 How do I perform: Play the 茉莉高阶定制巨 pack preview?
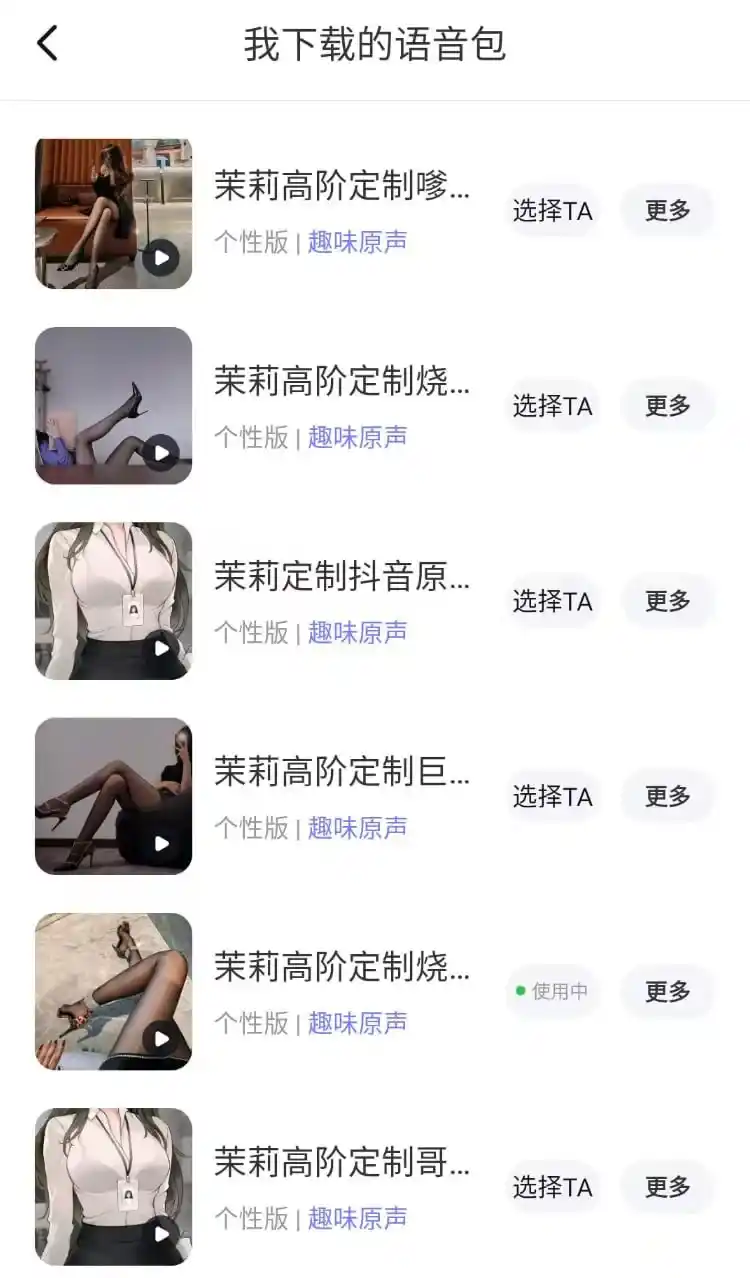click(160, 842)
